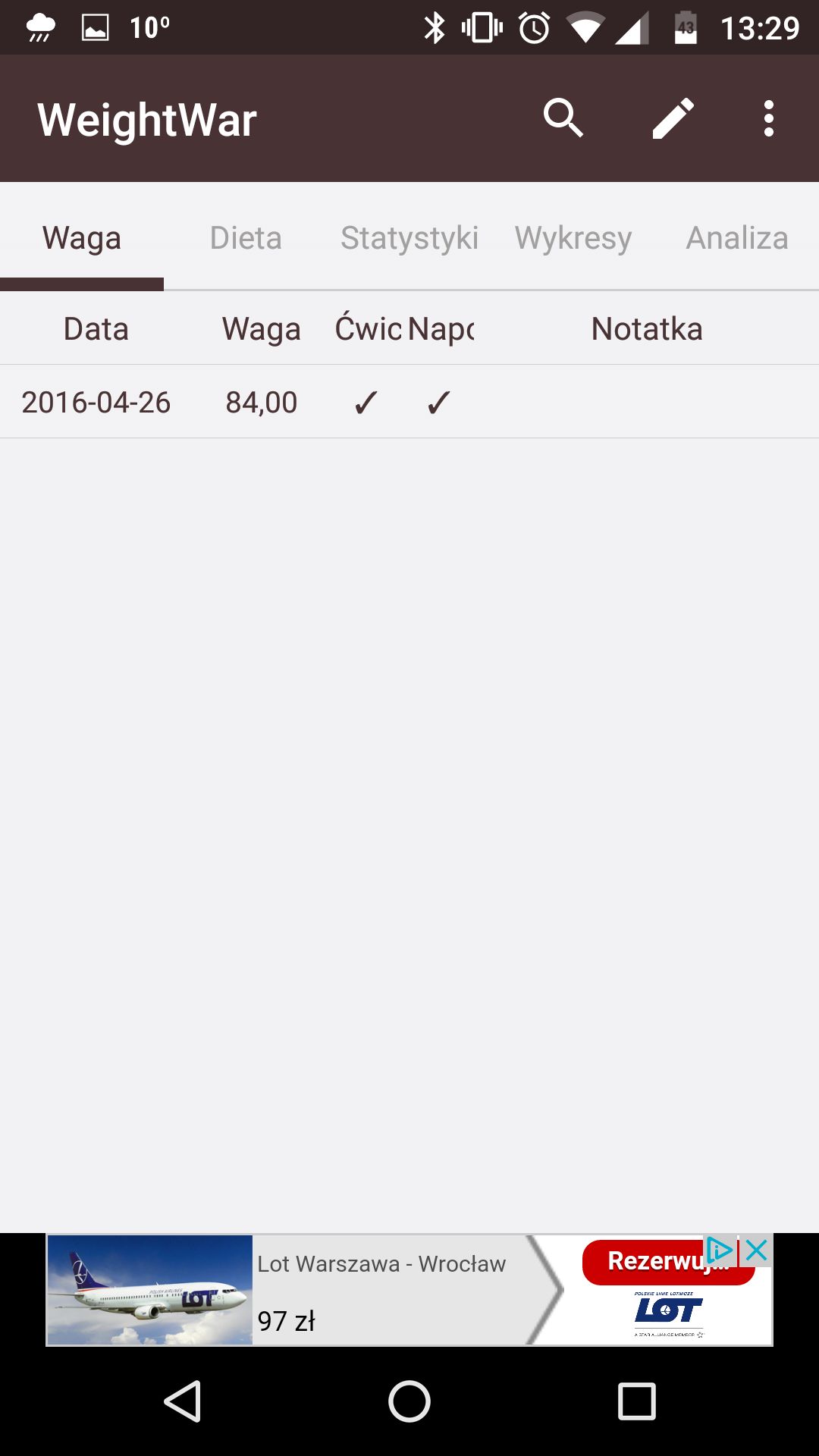Open the Analiza tab

[x=737, y=237]
